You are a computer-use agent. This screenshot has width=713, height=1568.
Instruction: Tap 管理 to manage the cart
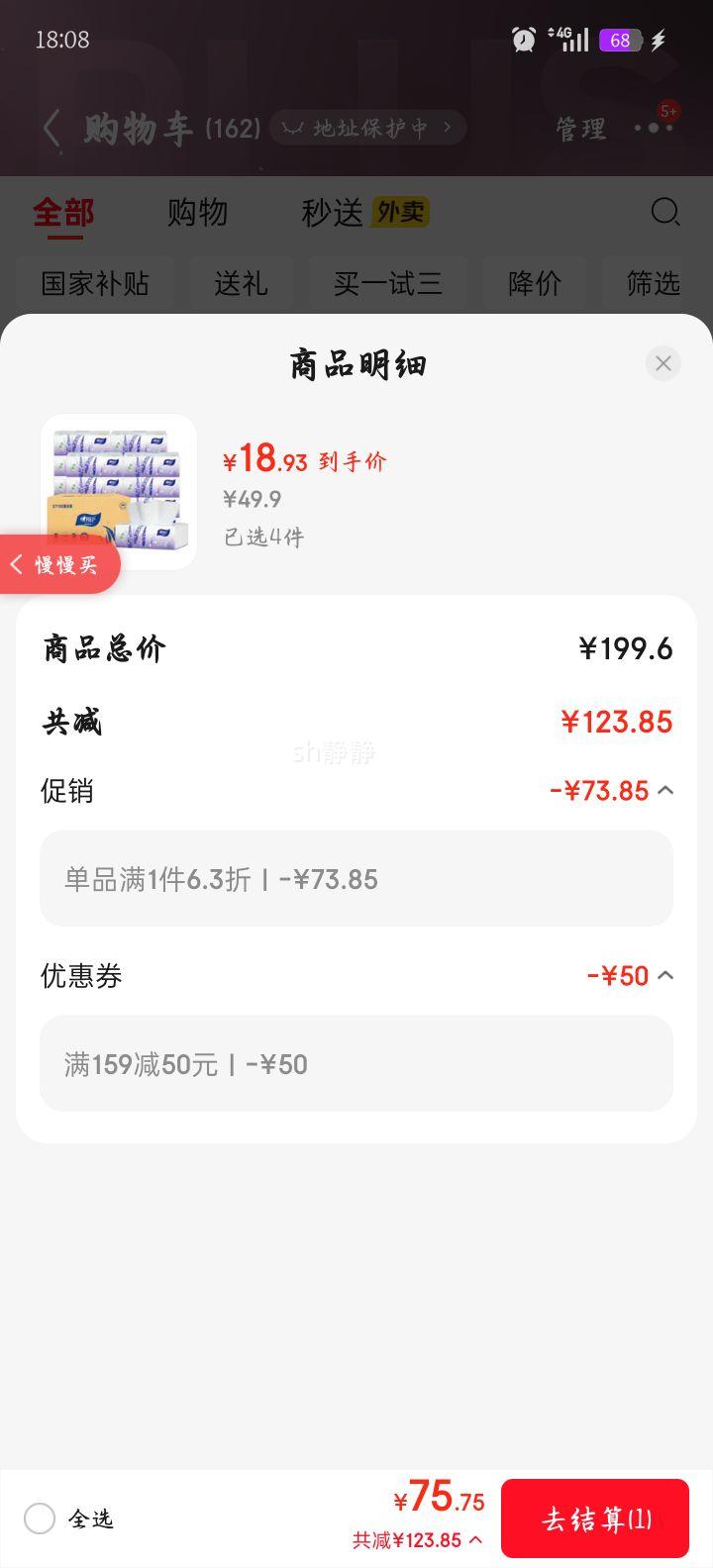580,129
